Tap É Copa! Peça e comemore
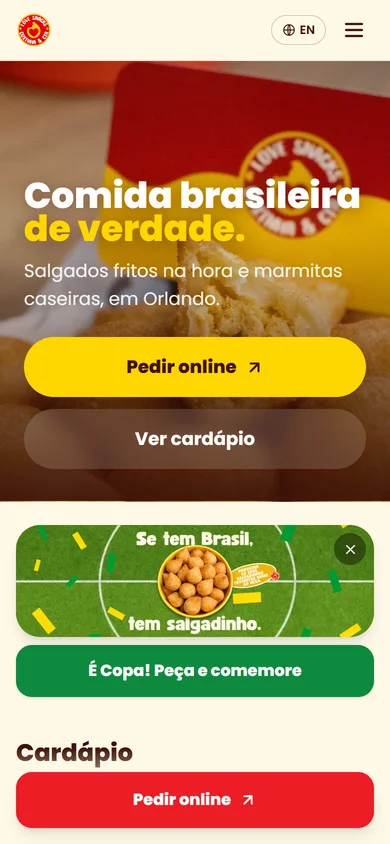The width and height of the screenshot is (390, 844). pos(195,671)
